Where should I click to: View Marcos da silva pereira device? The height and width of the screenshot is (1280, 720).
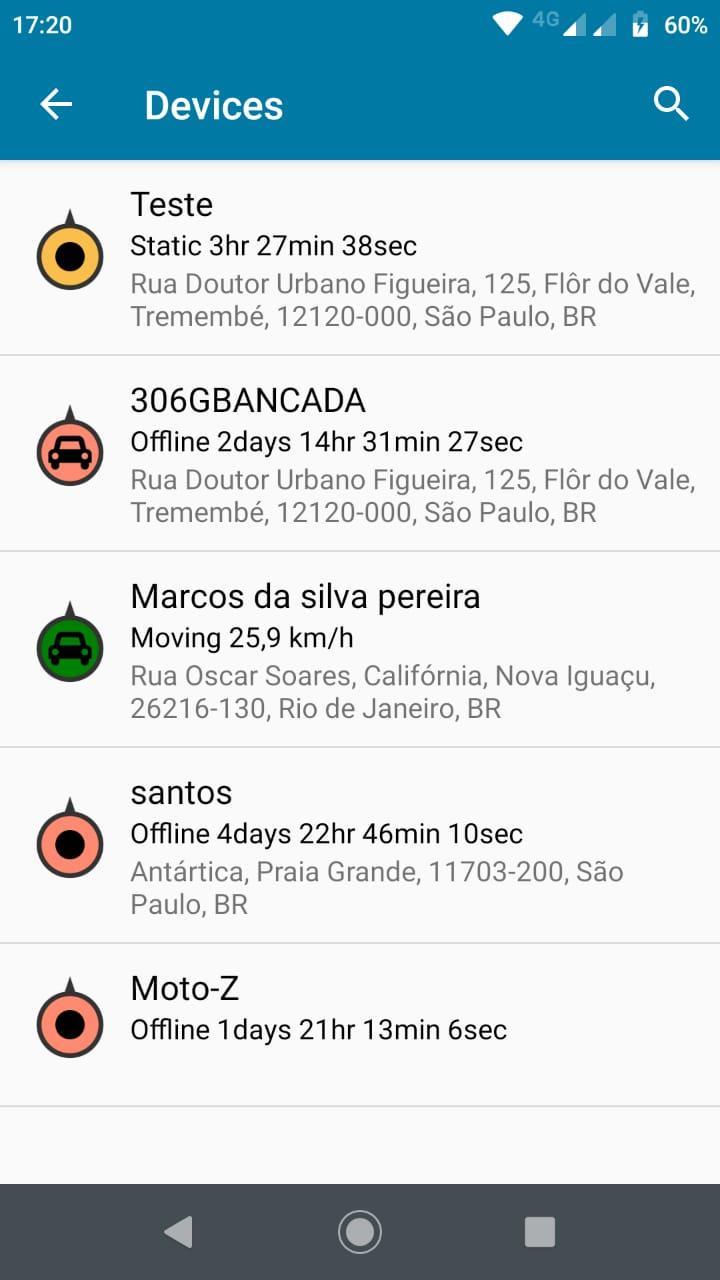[360, 649]
